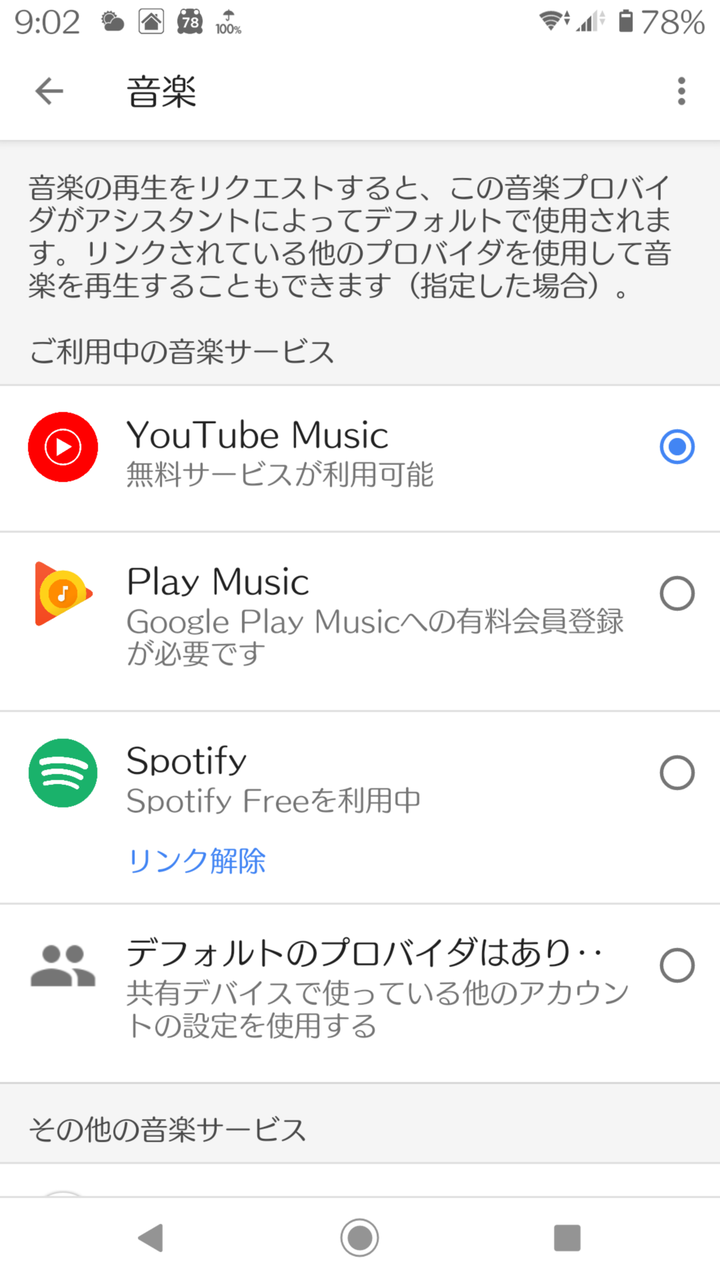Tap the system home button
720x1280 pixels.
coord(360,1238)
